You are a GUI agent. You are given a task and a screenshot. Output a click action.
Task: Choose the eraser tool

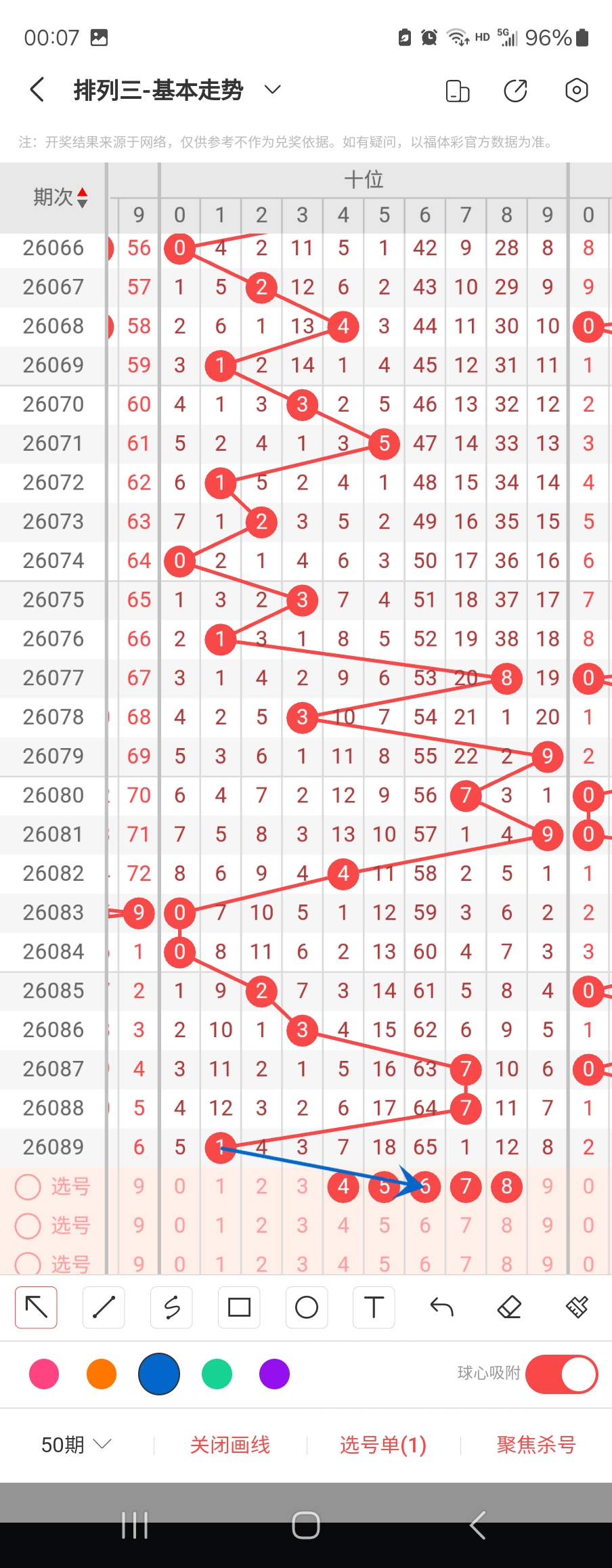(509, 1307)
